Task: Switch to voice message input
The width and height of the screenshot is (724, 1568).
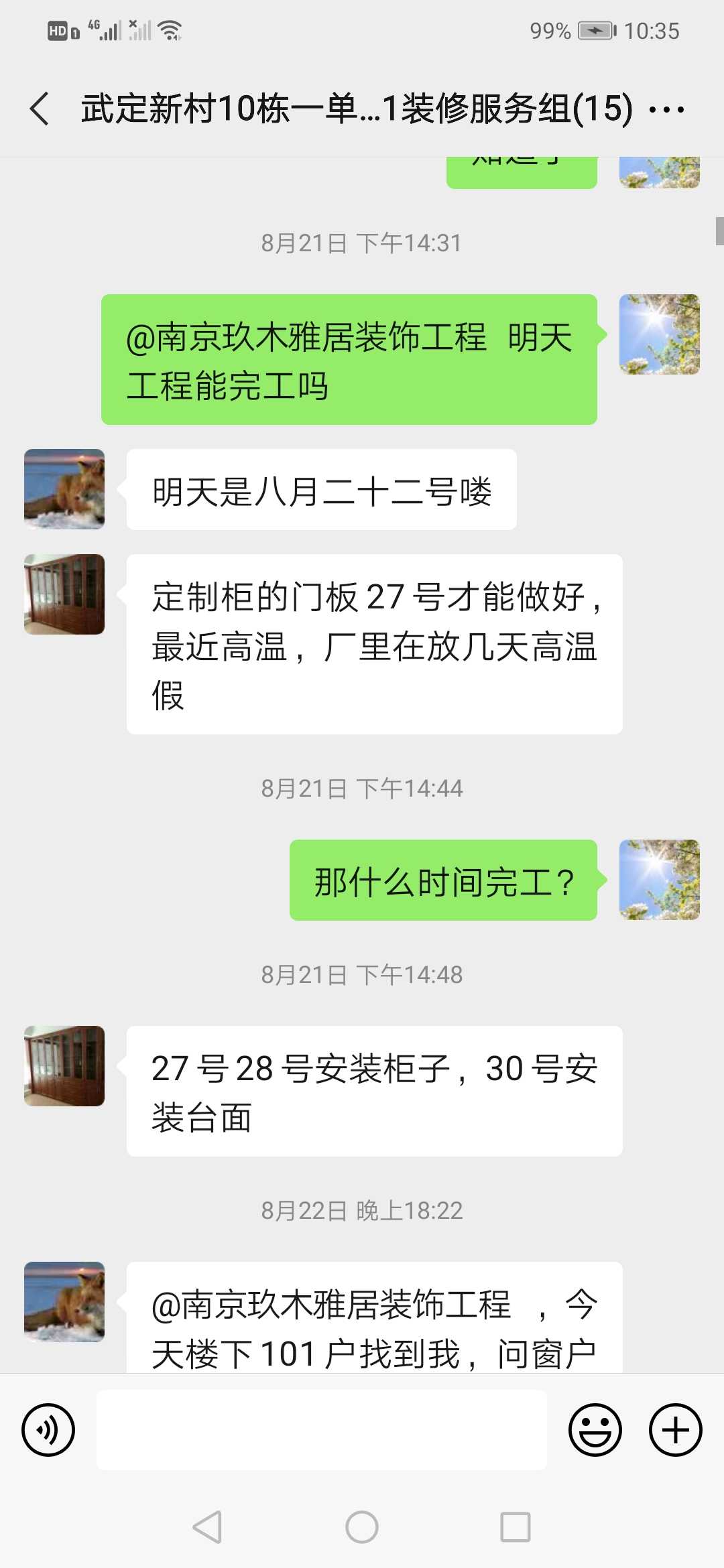Action: point(48,1429)
